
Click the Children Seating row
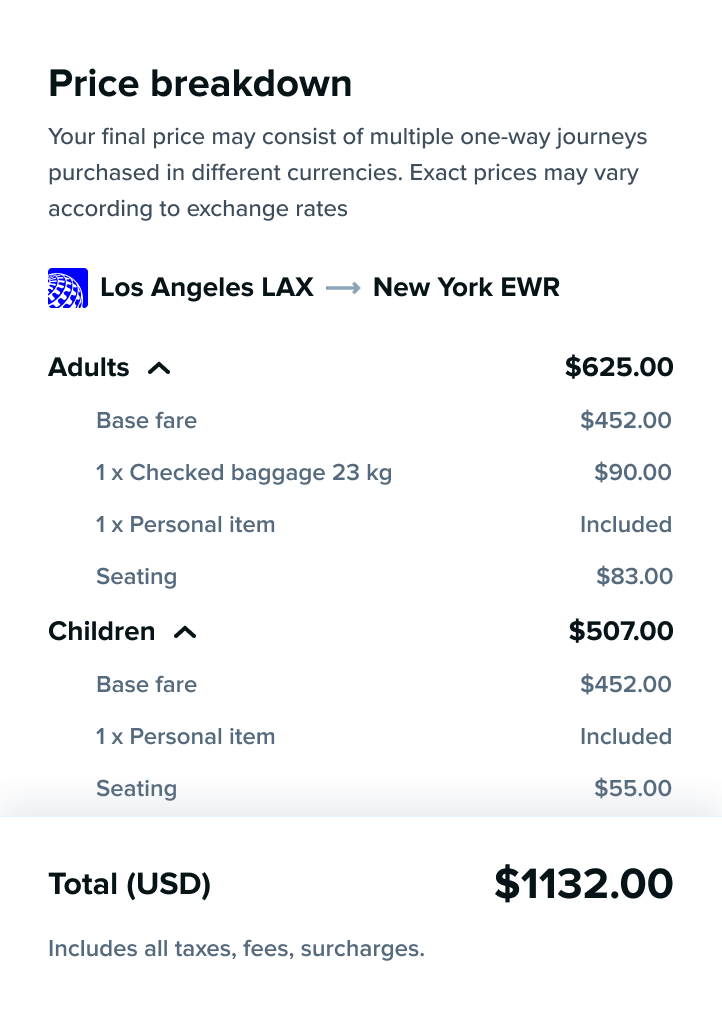[136, 788]
